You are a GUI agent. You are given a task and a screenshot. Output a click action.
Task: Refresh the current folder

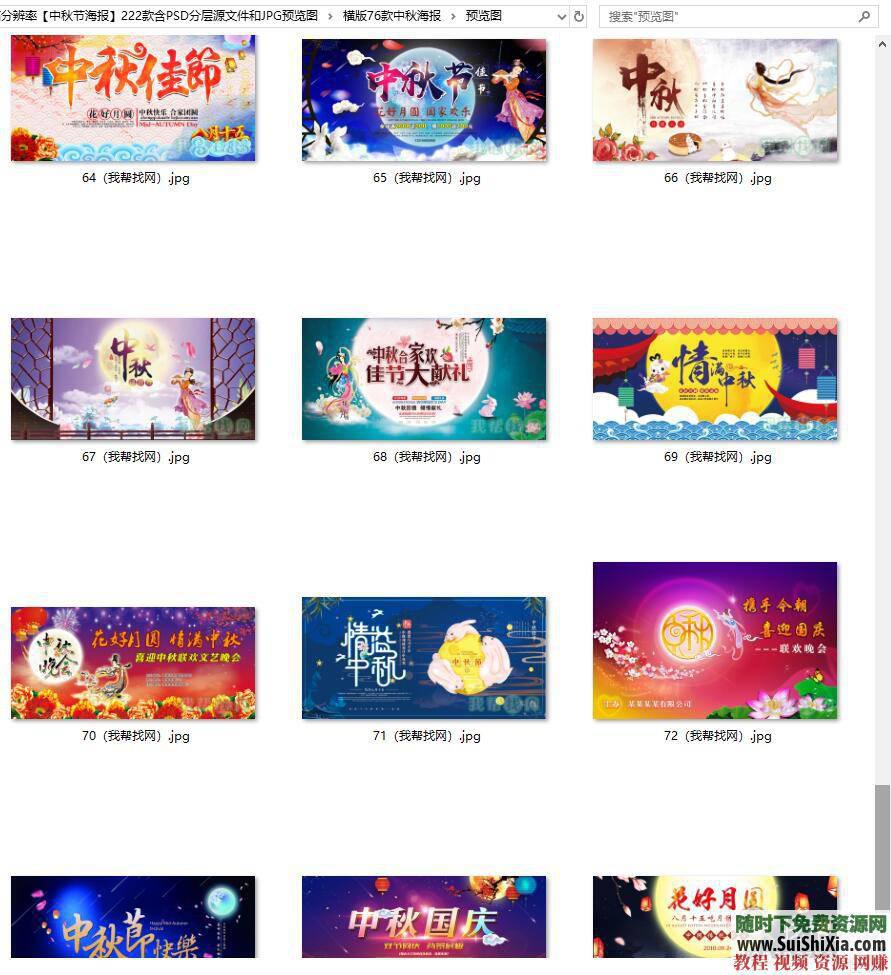(x=579, y=16)
